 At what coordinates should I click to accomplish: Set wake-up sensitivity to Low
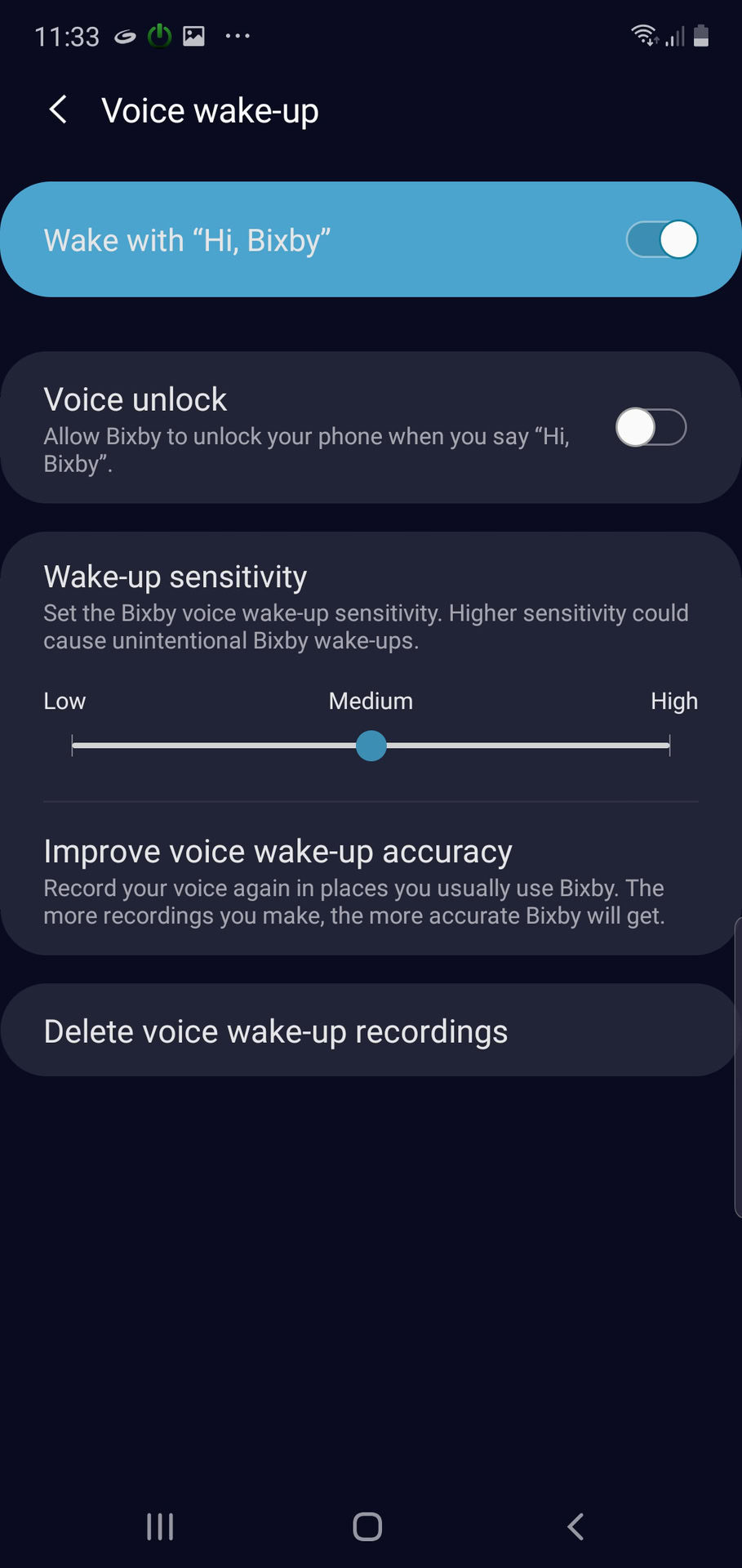coord(73,746)
